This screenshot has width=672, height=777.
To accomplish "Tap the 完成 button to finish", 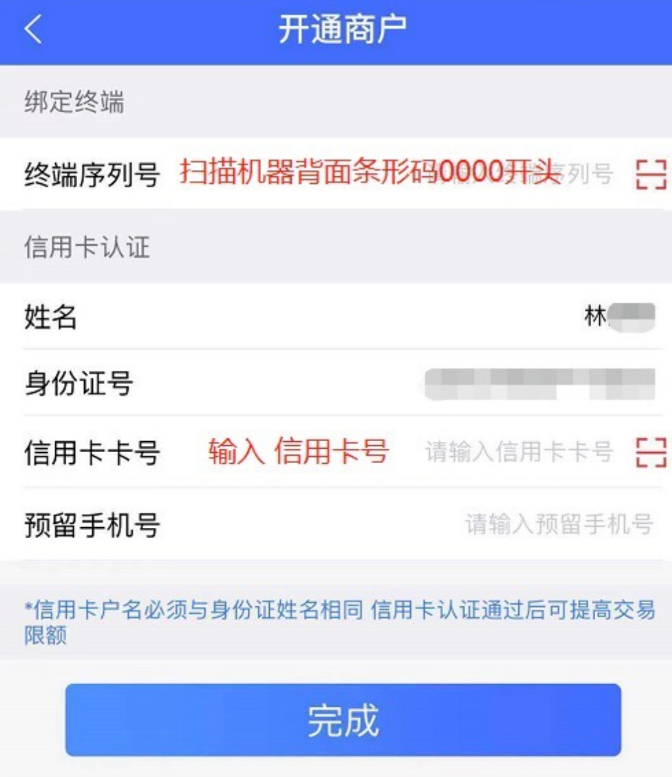I will (343, 720).
